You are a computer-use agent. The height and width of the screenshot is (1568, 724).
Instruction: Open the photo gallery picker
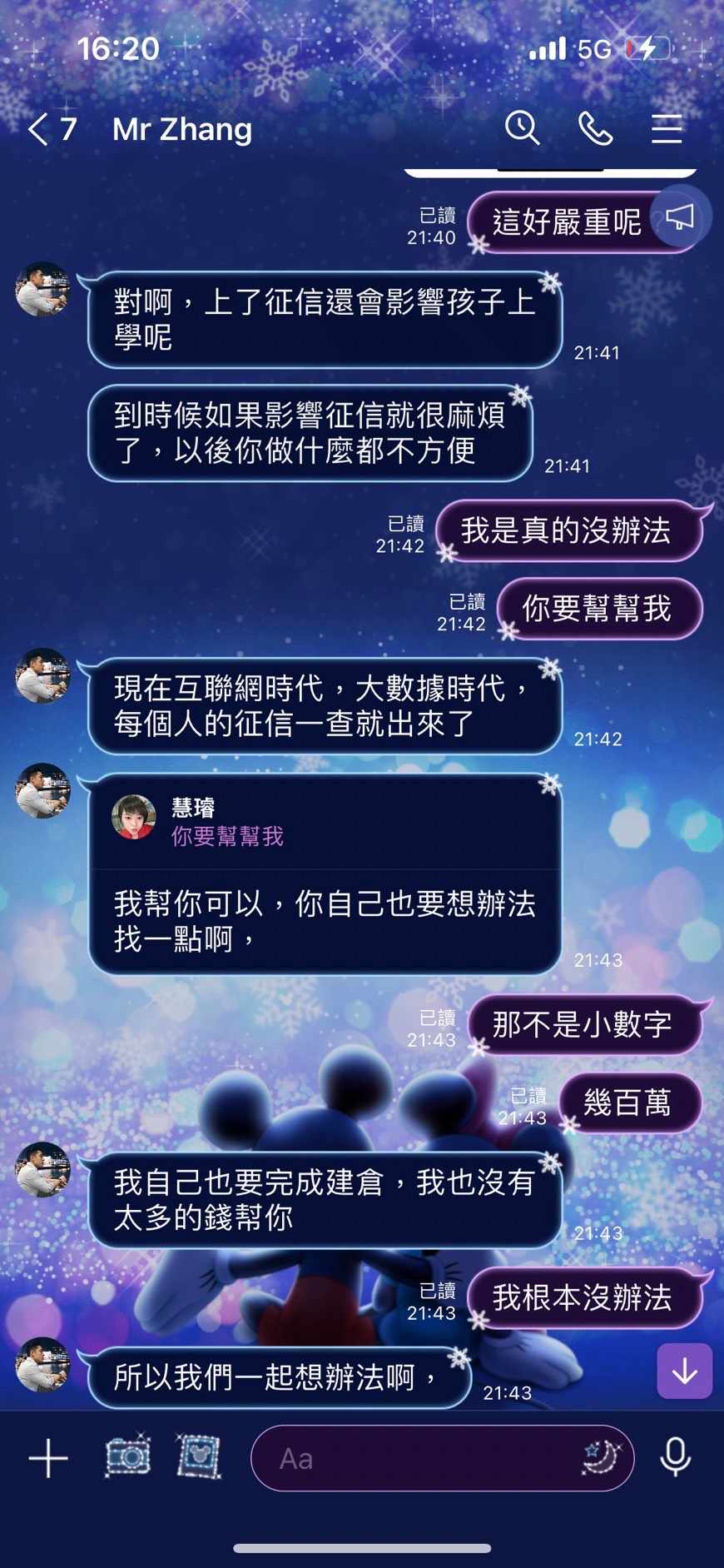199,1457
